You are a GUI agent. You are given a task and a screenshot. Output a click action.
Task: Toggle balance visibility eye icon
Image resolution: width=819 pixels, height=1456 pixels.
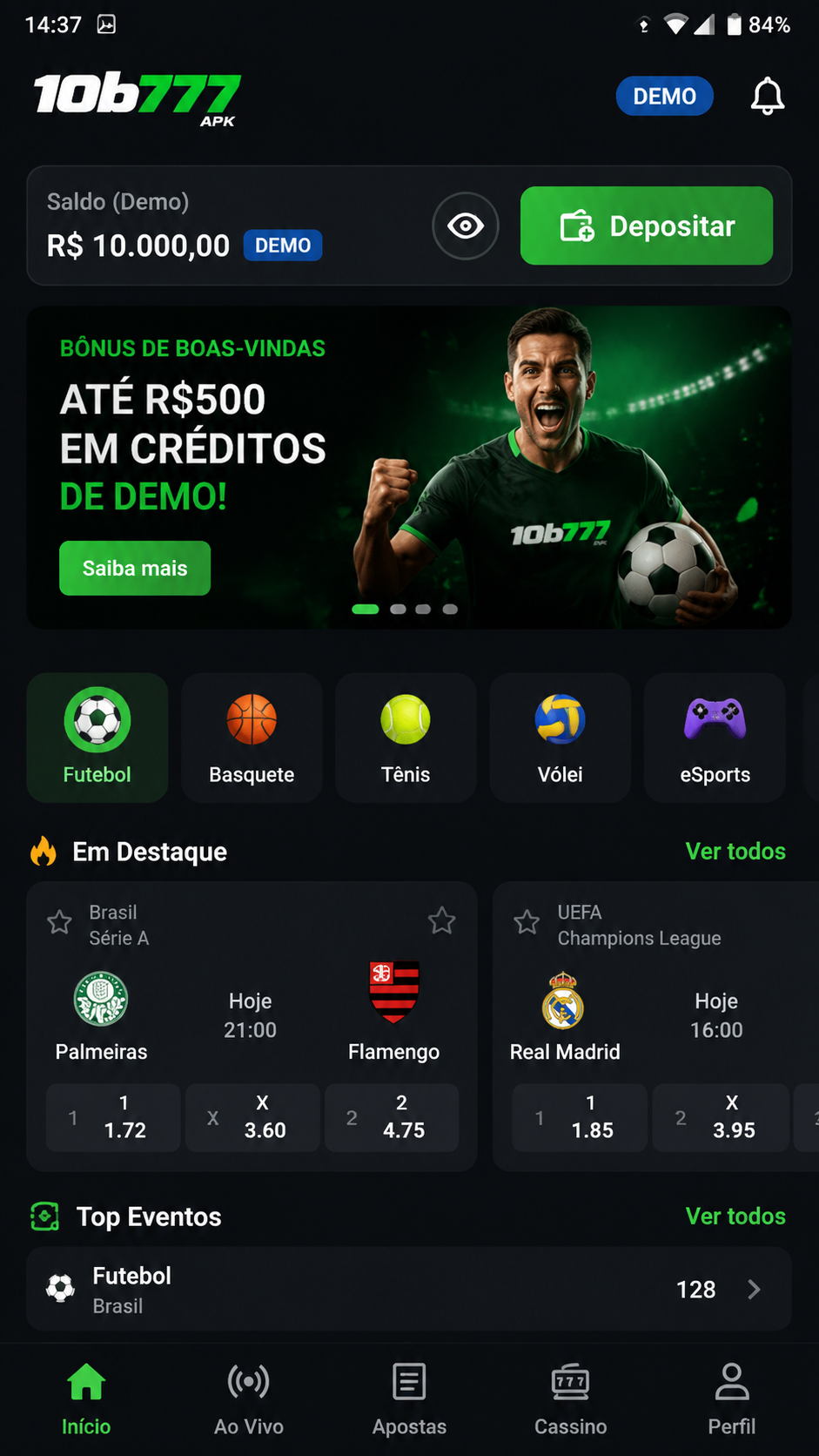(466, 226)
